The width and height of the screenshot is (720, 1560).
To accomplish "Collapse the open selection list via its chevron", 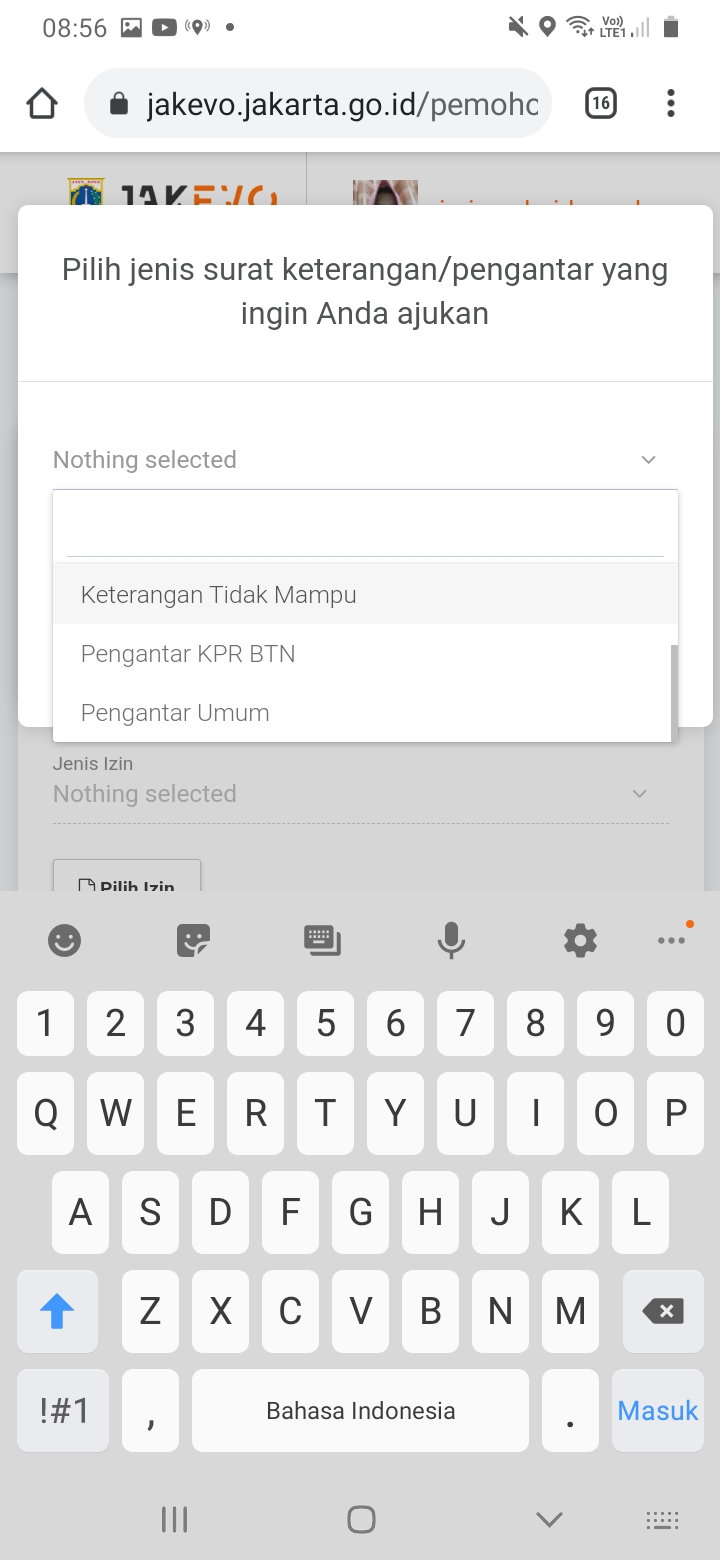I will 648,459.
